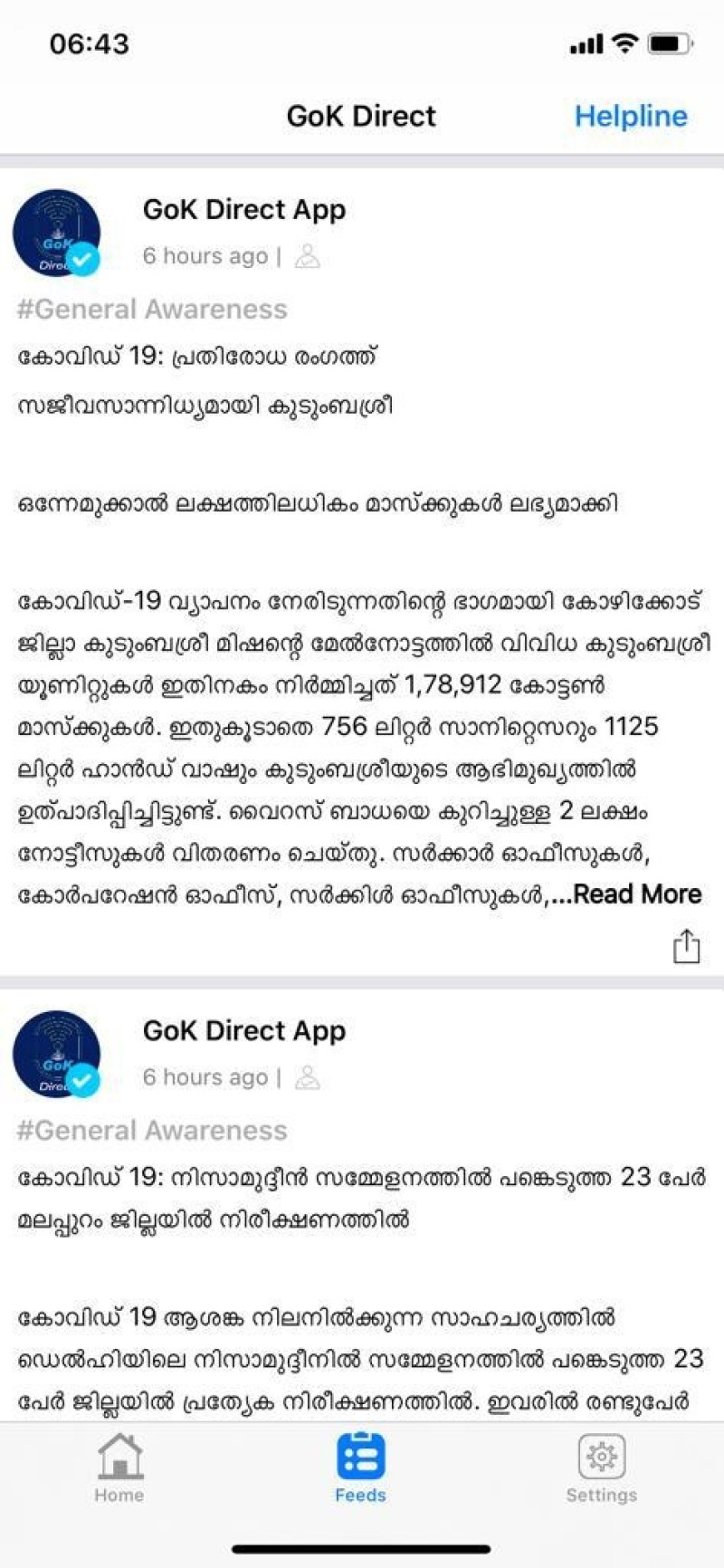Switch to the Home tab
The image size is (724, 1568).
click(119, 1467)
